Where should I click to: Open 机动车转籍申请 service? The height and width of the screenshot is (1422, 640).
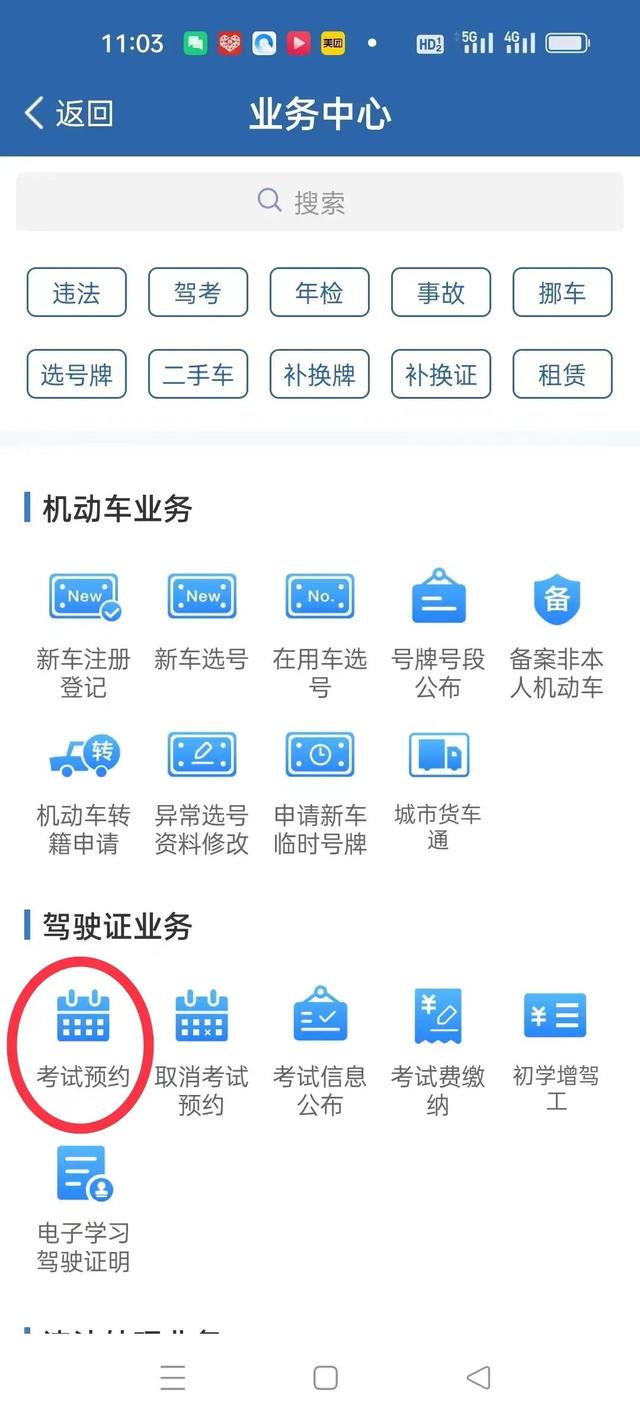pos(83,793)
